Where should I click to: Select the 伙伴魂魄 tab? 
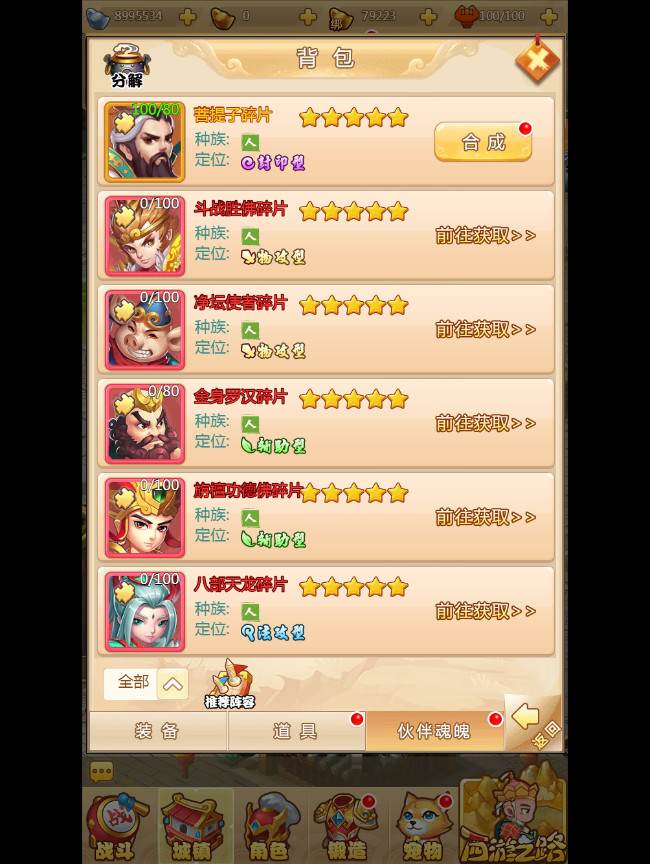pyautogui.click(x=433, y=731)
